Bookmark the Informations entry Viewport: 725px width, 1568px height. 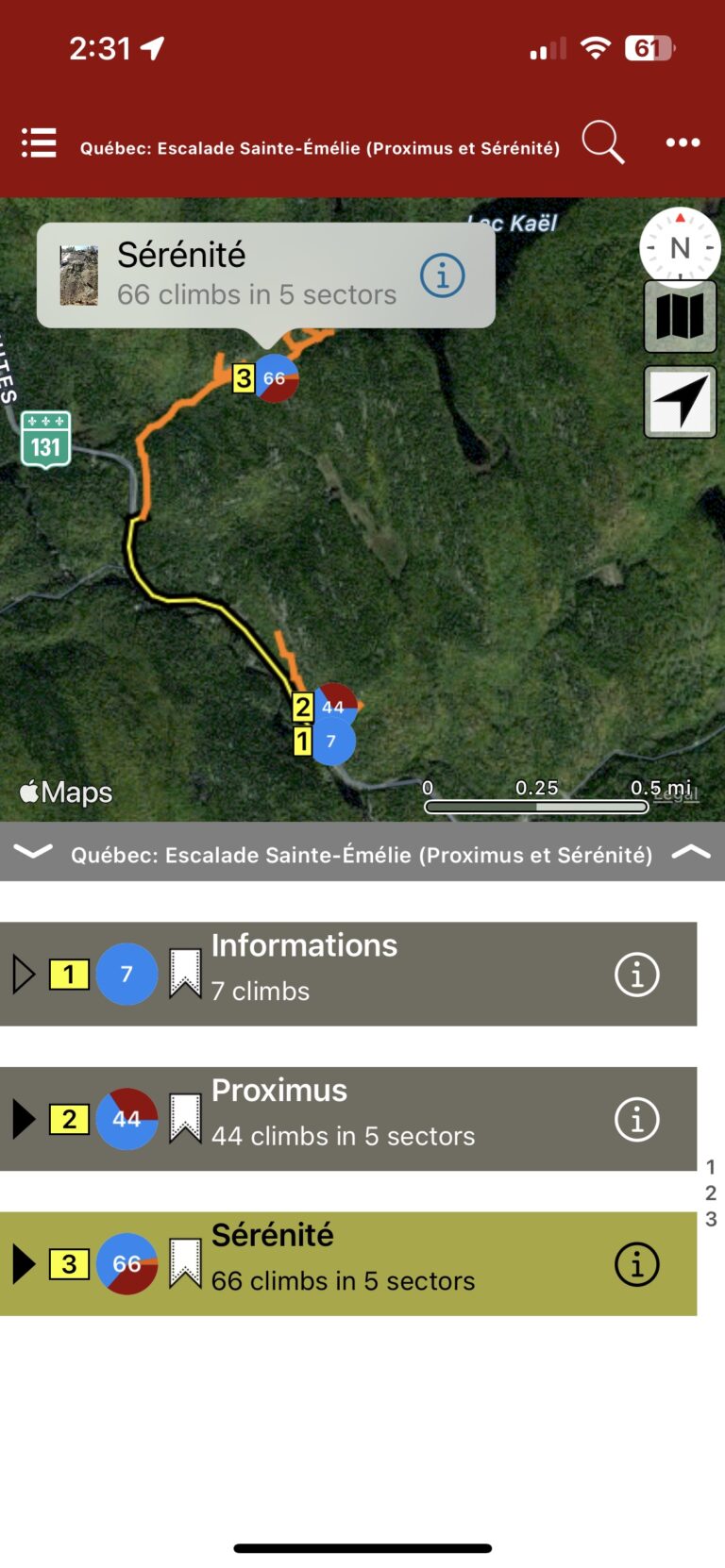185,974
